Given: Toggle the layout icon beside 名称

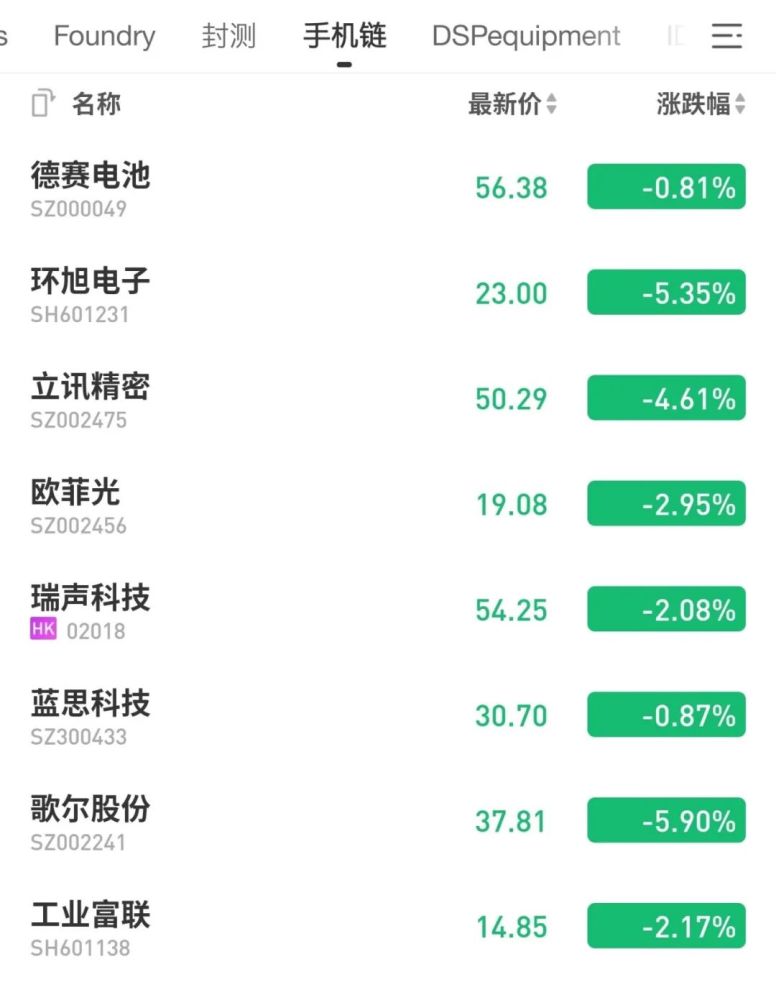Looking at the screenshot, I should point(42,104).
